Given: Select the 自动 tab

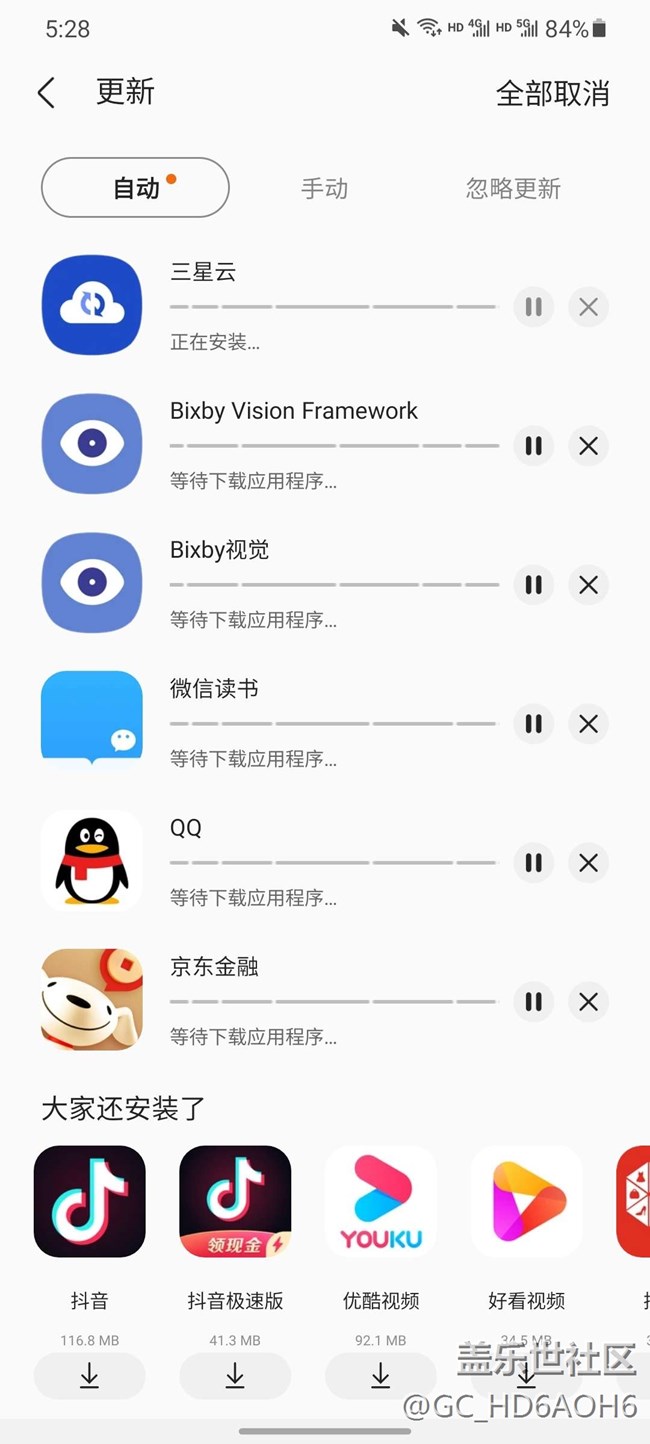Looking at the screenshot, I should pos(135,188).
